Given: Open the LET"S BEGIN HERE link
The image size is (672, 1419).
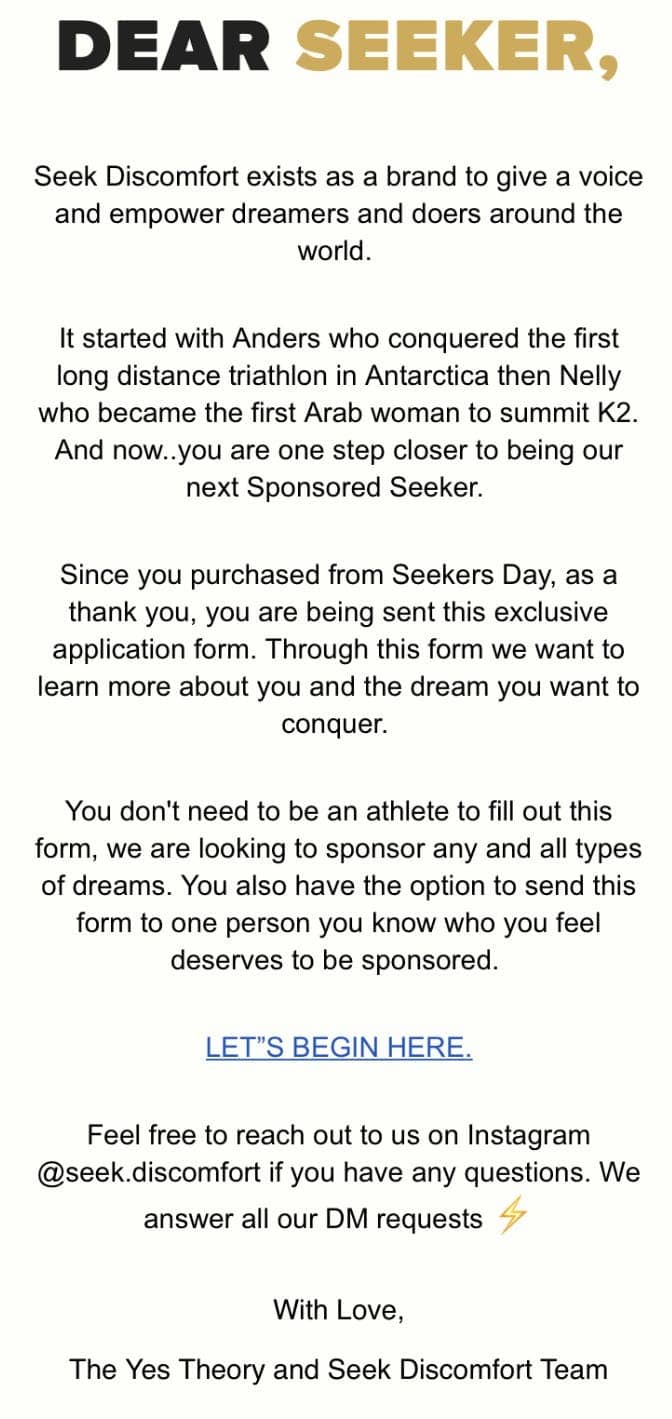Looking at the screenshot, I should 338,1047.
